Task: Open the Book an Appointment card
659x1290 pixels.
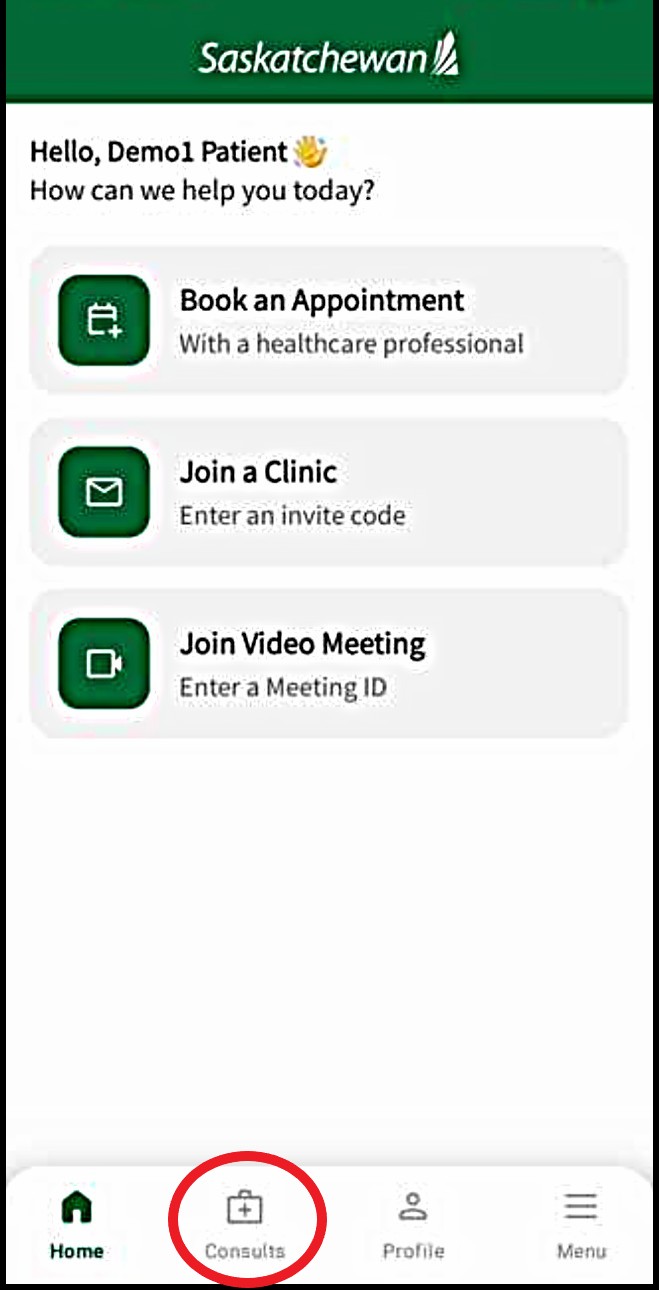Action: (328, 320)
